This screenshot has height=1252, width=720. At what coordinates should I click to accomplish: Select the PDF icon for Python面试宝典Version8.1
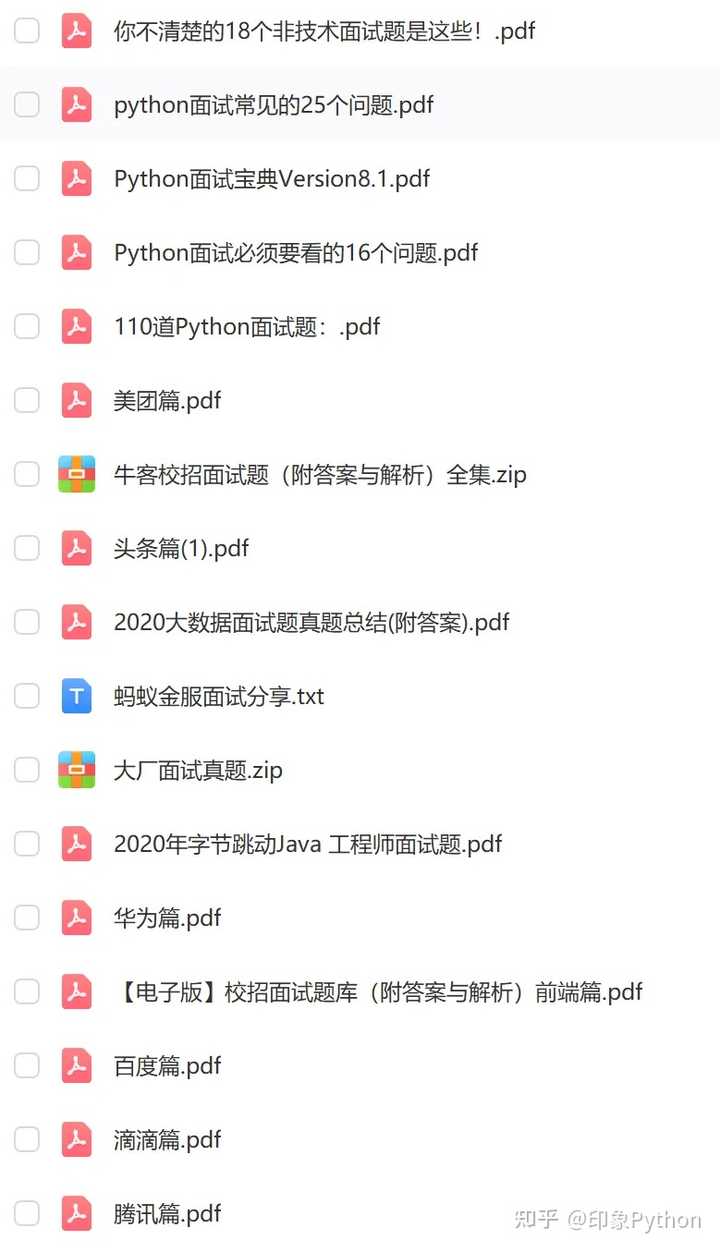pyautogui.click(x=76, y=178)
